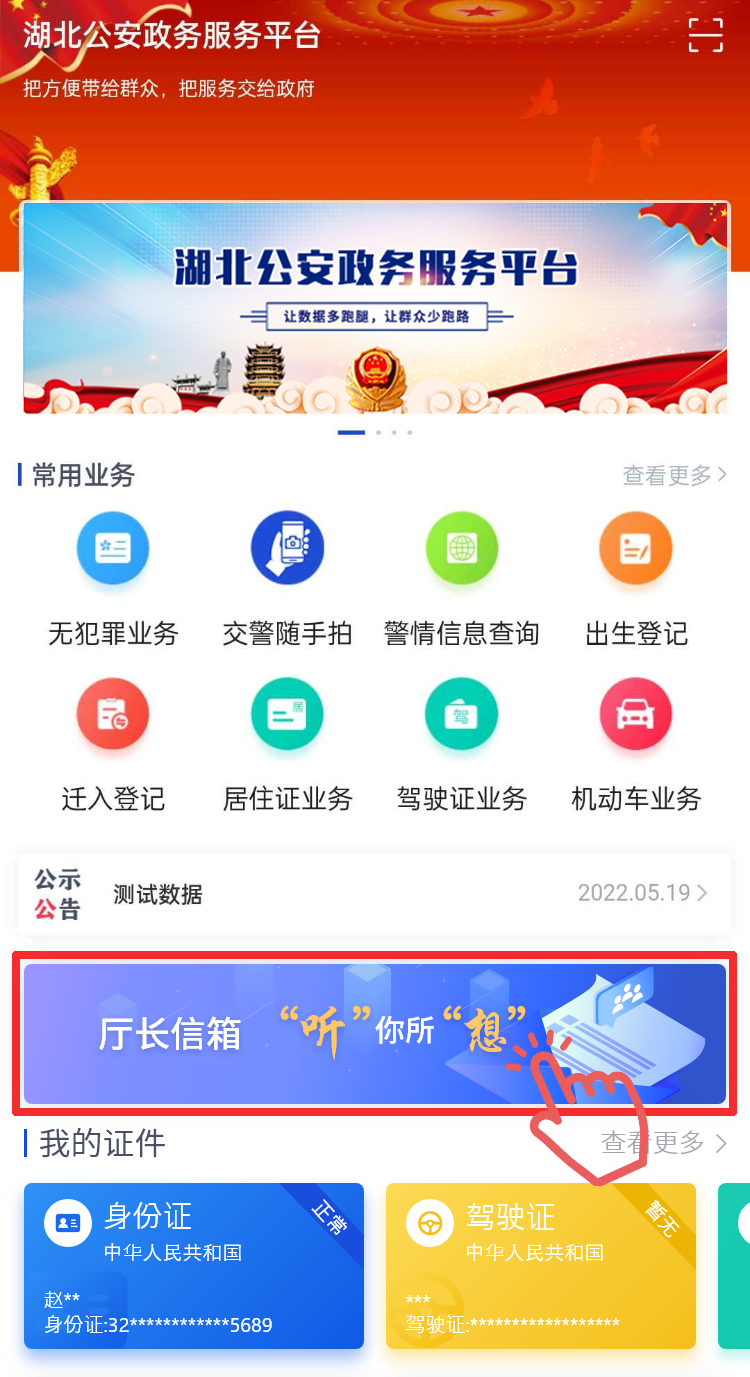750x1377 pixels.
Task: Open the scan code icon
Action: tap(705, 35)
